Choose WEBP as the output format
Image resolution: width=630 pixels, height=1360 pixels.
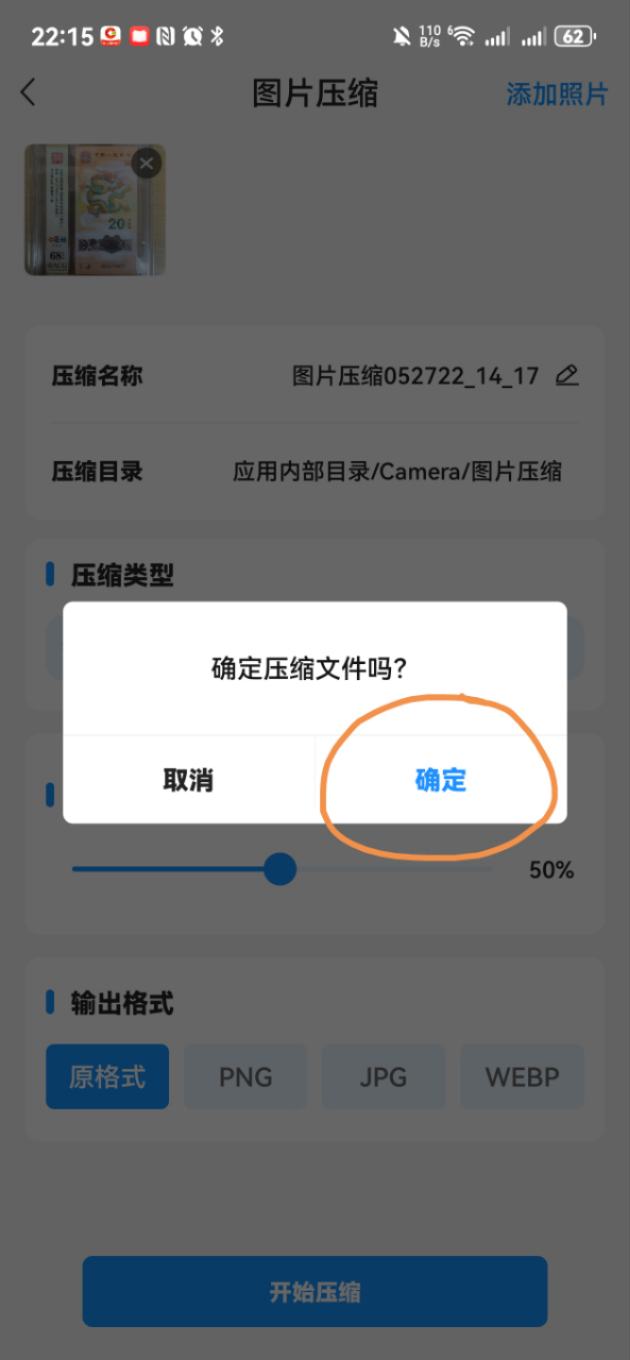(x=522, y=1077)
